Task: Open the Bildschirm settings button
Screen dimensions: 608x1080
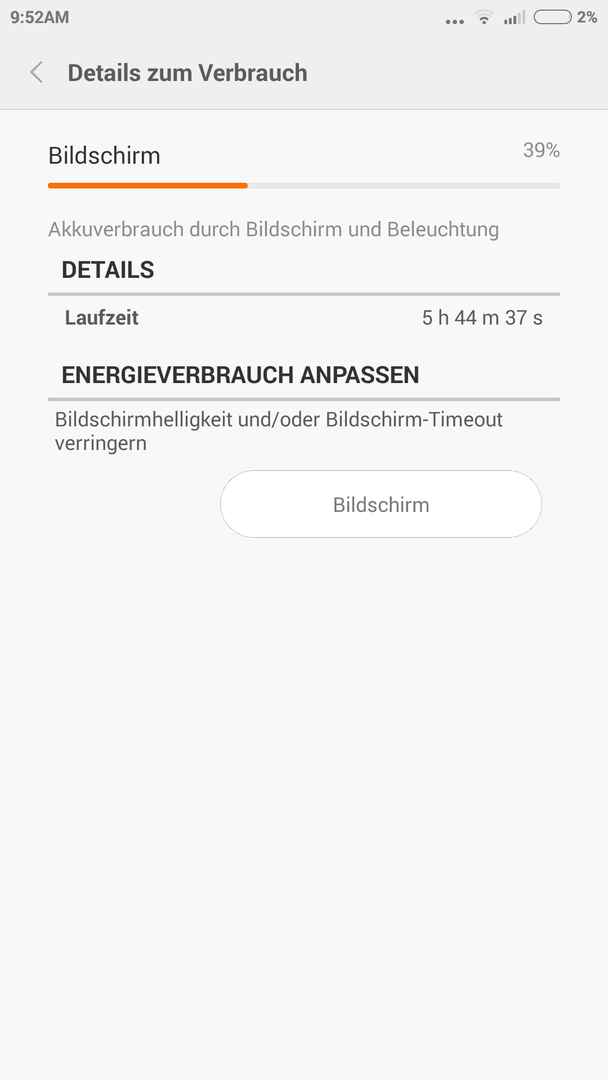Action: (x=381, y=504)
